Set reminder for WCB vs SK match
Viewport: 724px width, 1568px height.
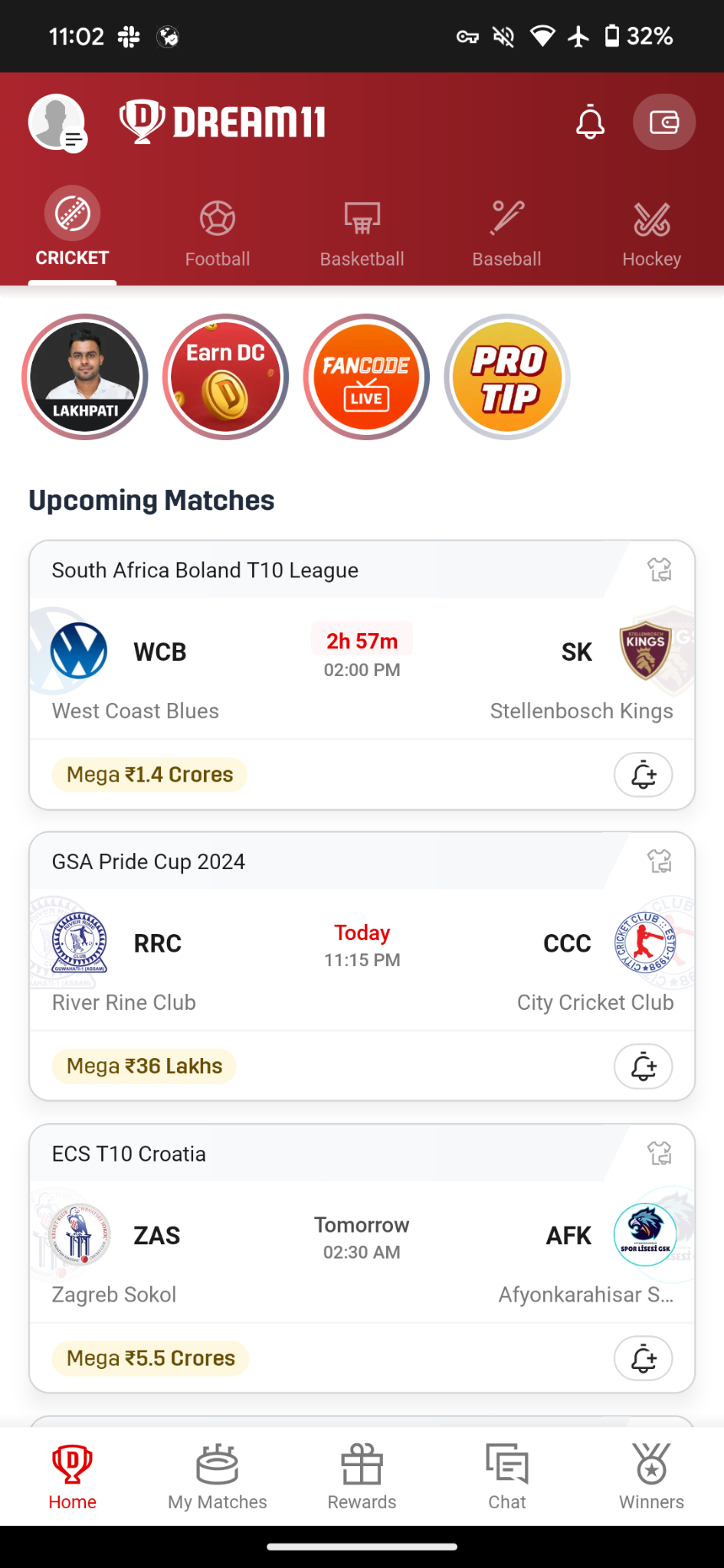click(x=644, y=775)
